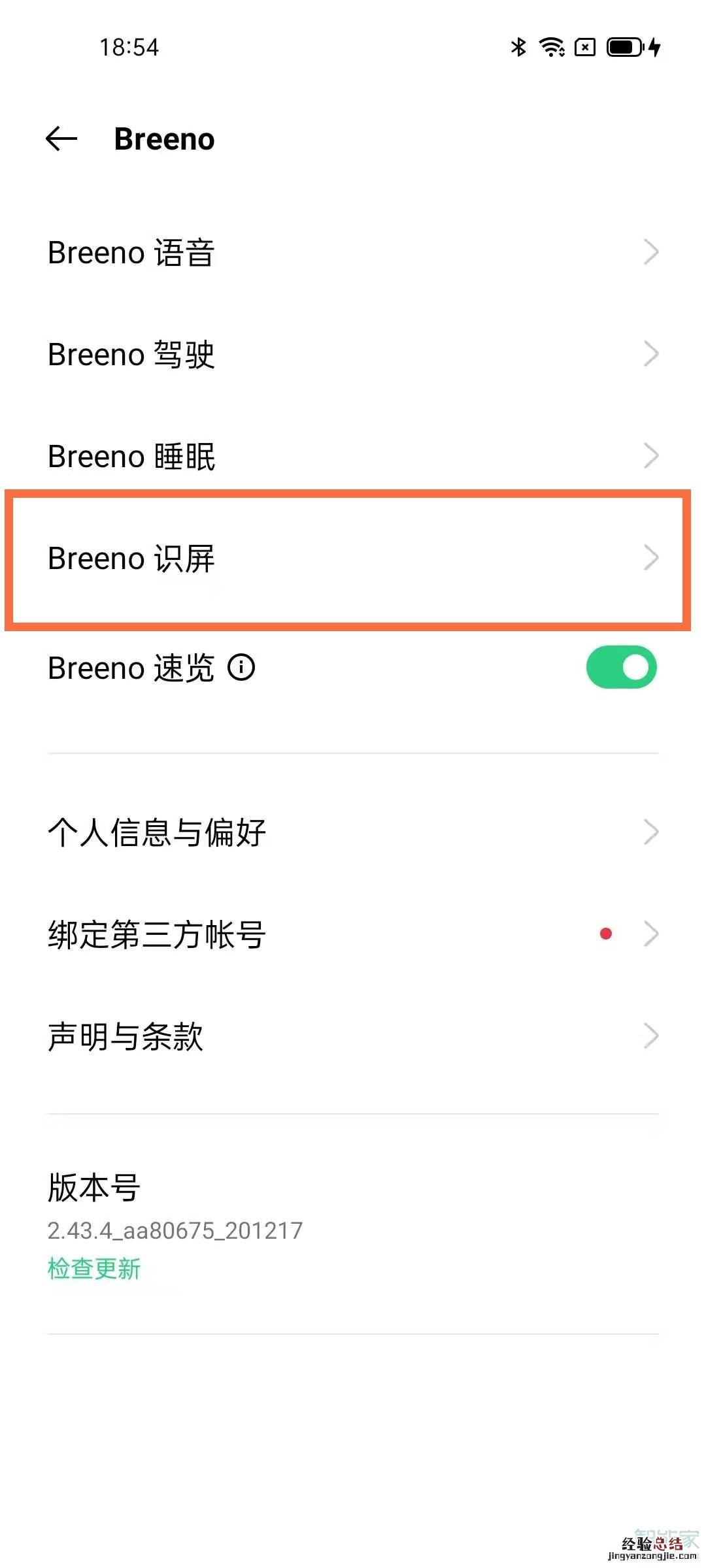Screen dimensions: 706x1568
Task: Open Breeno 识屏 settings
Action: [353, 559]
